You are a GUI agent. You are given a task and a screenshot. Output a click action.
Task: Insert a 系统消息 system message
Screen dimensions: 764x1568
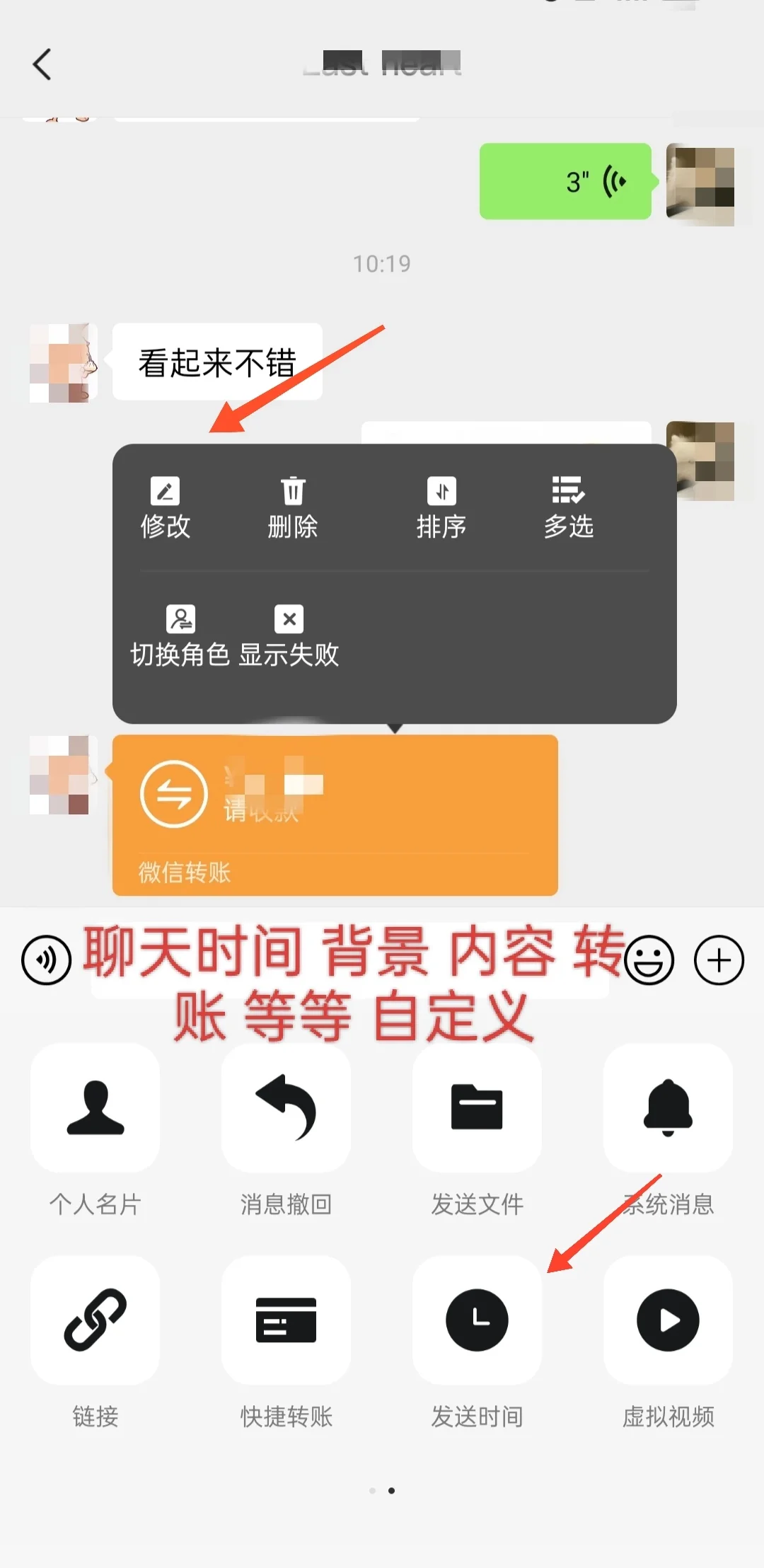pyautogui.click(x=668, y=1108)
